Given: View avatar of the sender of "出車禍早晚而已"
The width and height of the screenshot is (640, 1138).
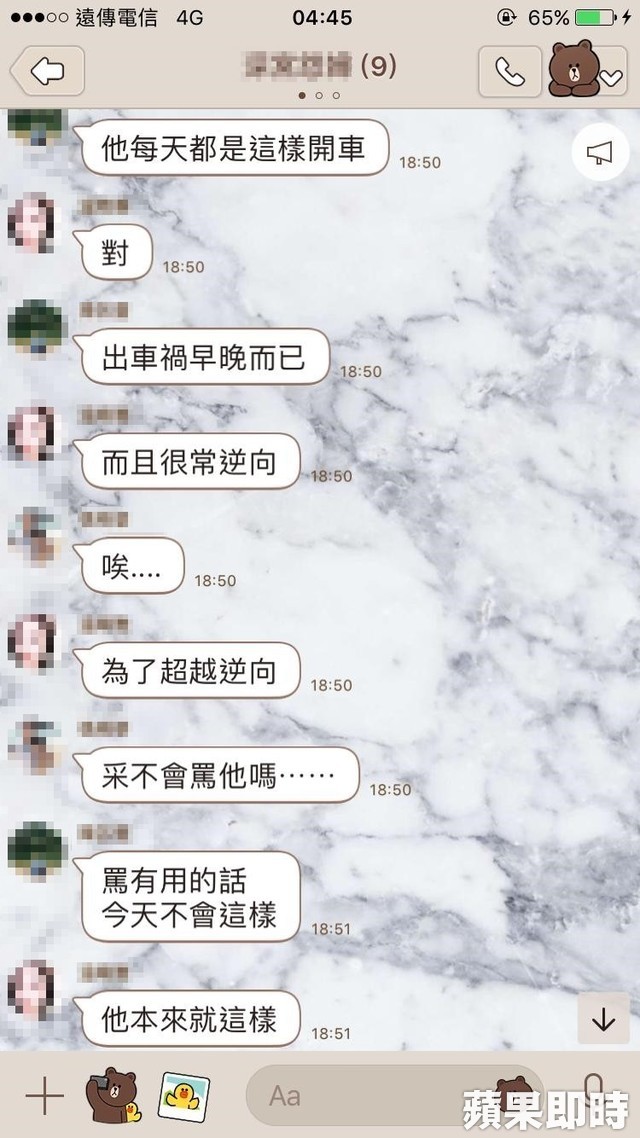Looking at the screenshot, I should [36, 328].
